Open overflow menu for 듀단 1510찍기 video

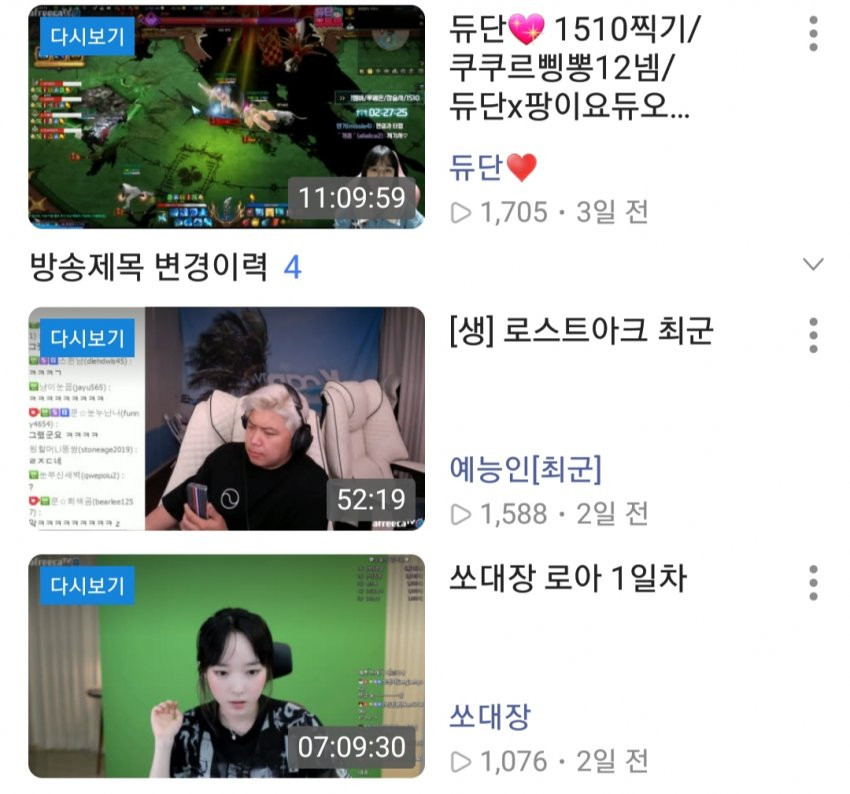[x=813, y=33]
